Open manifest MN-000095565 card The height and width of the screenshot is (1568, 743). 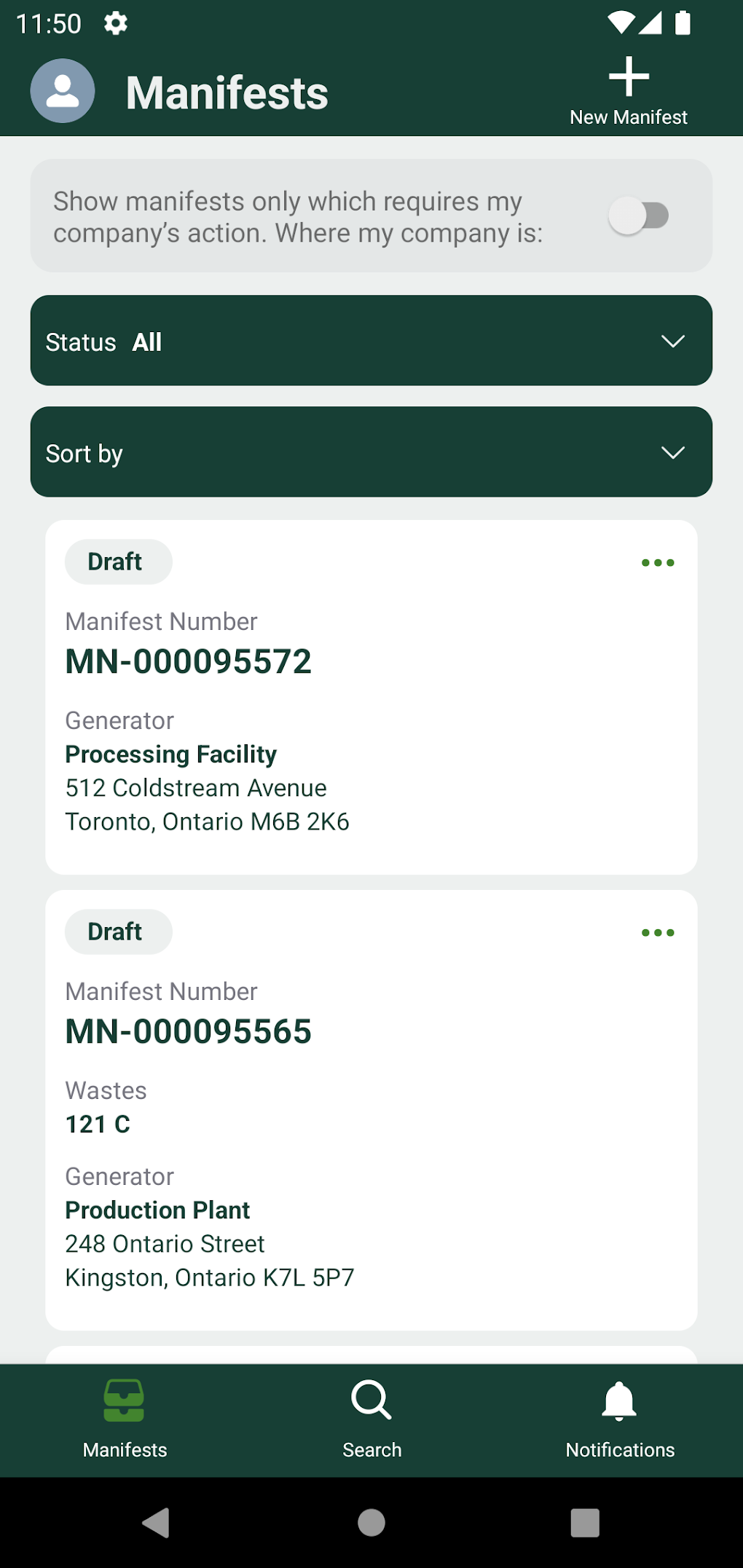[x=371, y=1110]
